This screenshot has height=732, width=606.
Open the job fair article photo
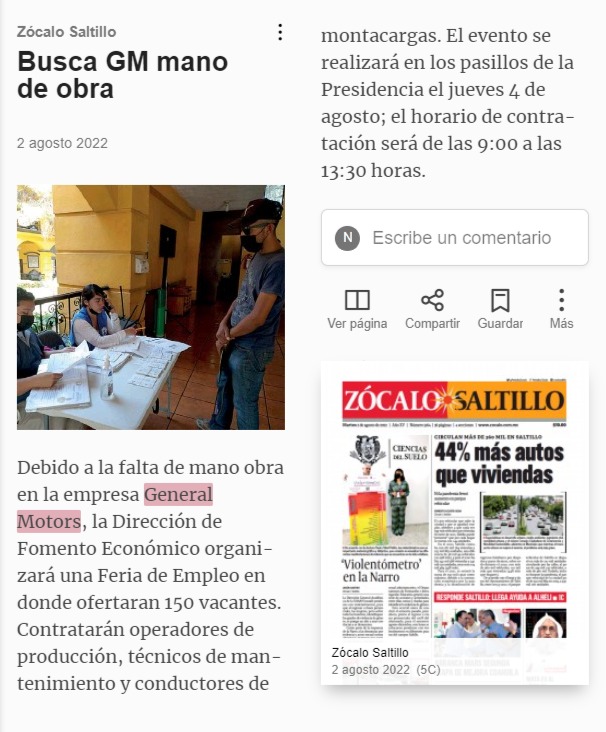(151, 307)
